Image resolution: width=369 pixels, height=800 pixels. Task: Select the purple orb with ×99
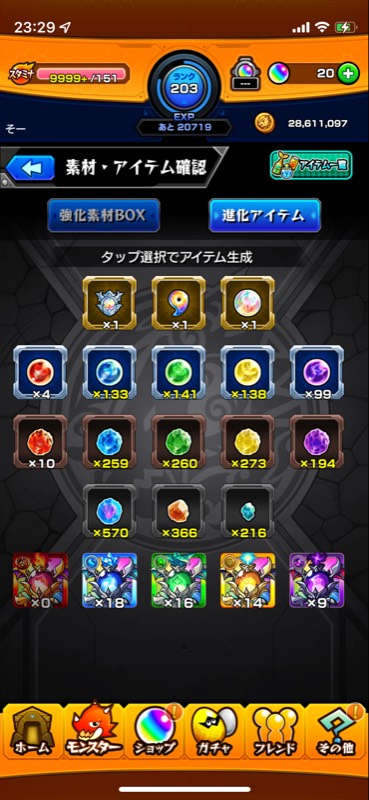pyautogui.click(x=317, y=372)
